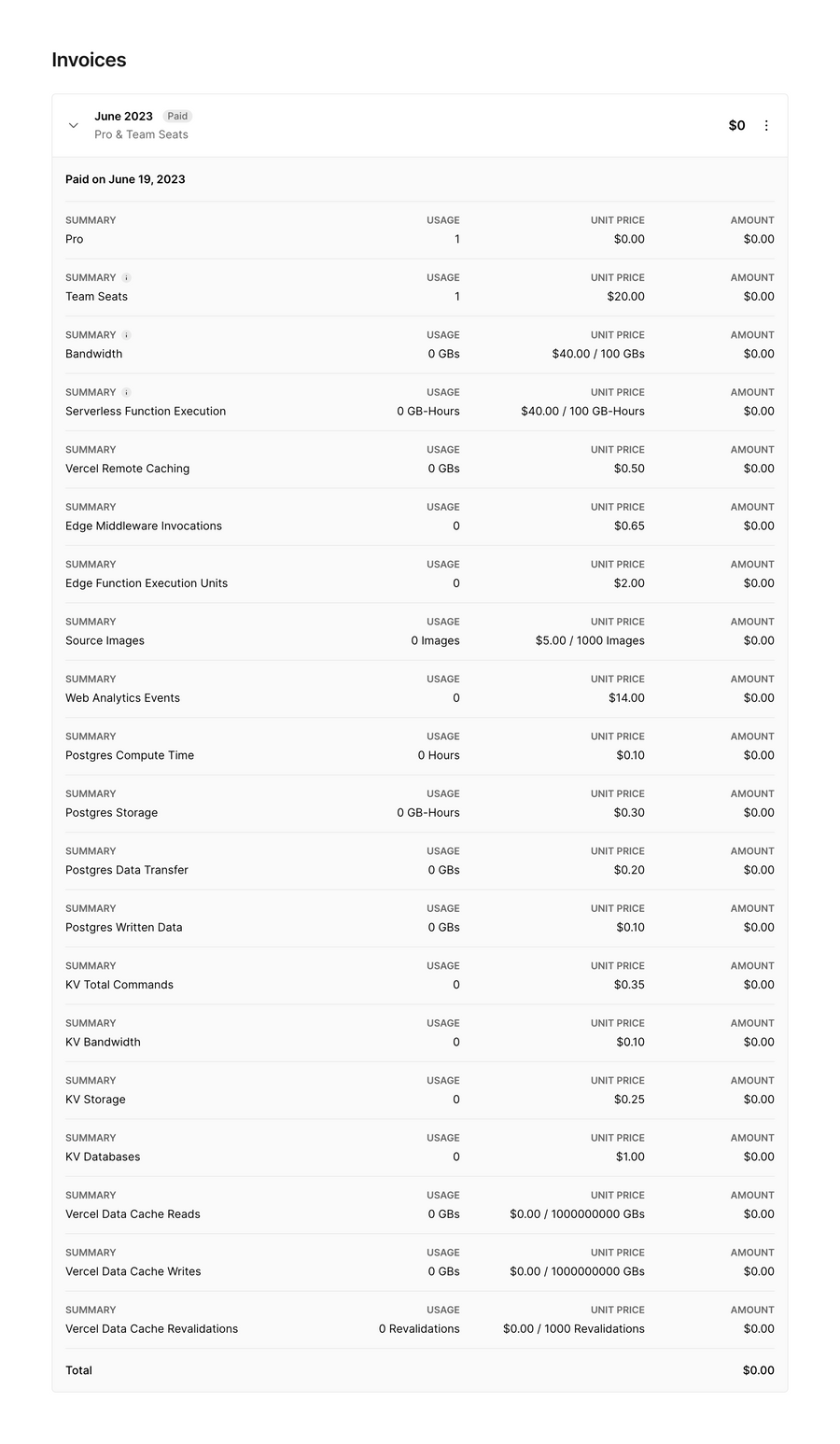Click the Paid status badge
Viewport: 840px width, 1444px height.
177,116
